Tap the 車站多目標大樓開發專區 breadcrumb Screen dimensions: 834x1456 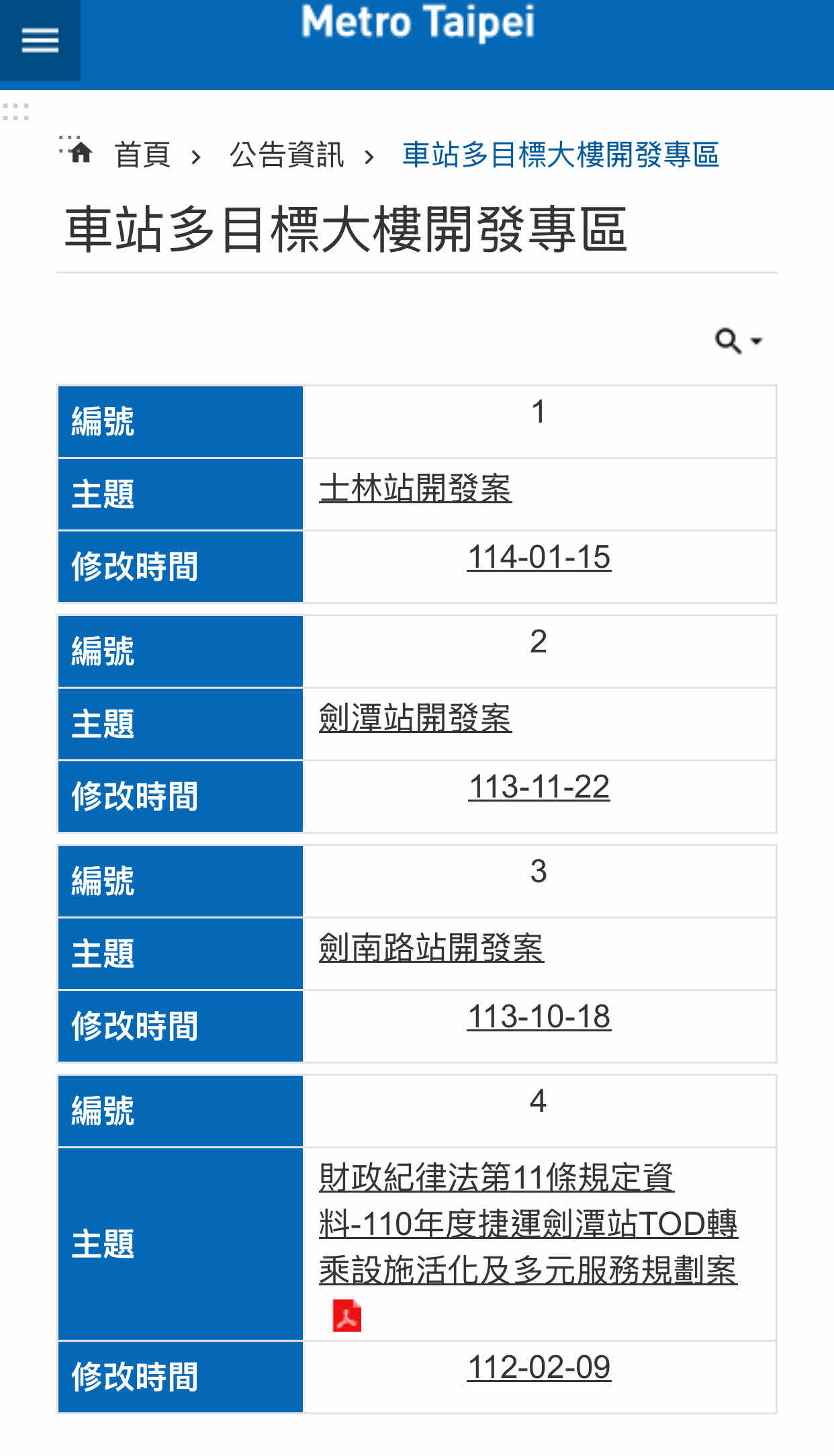tap(560, 155)
